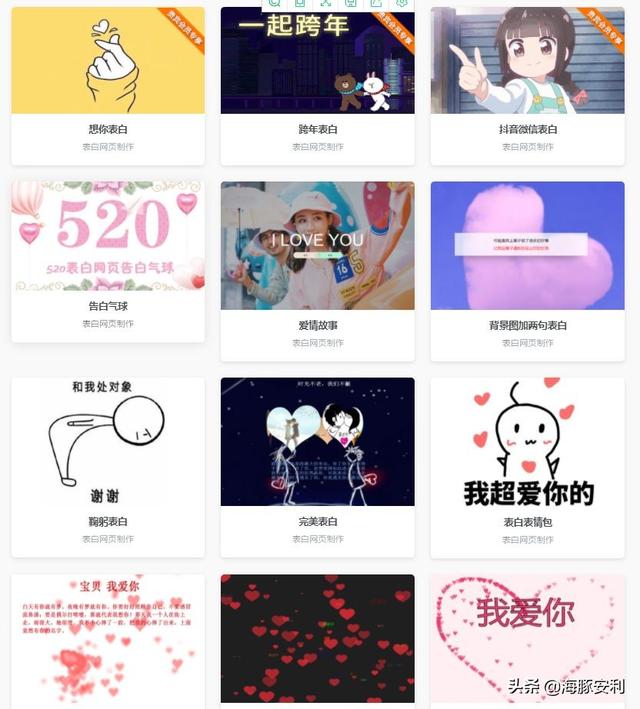View the 完美表白 template
The height and width of the screenshot is (709, 640).
(317, 442)
